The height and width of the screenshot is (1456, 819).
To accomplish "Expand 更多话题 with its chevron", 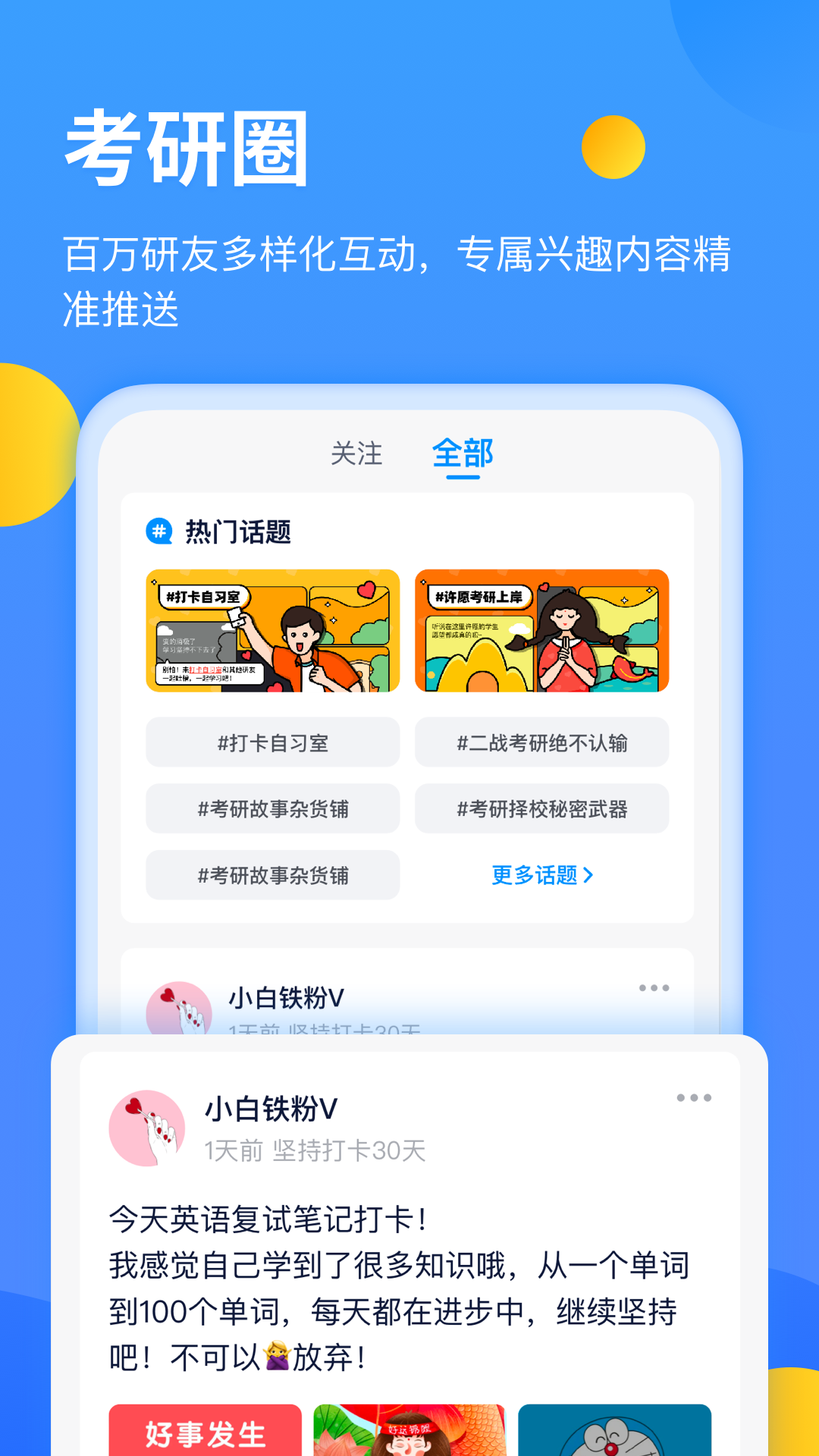I will [541, 875].
